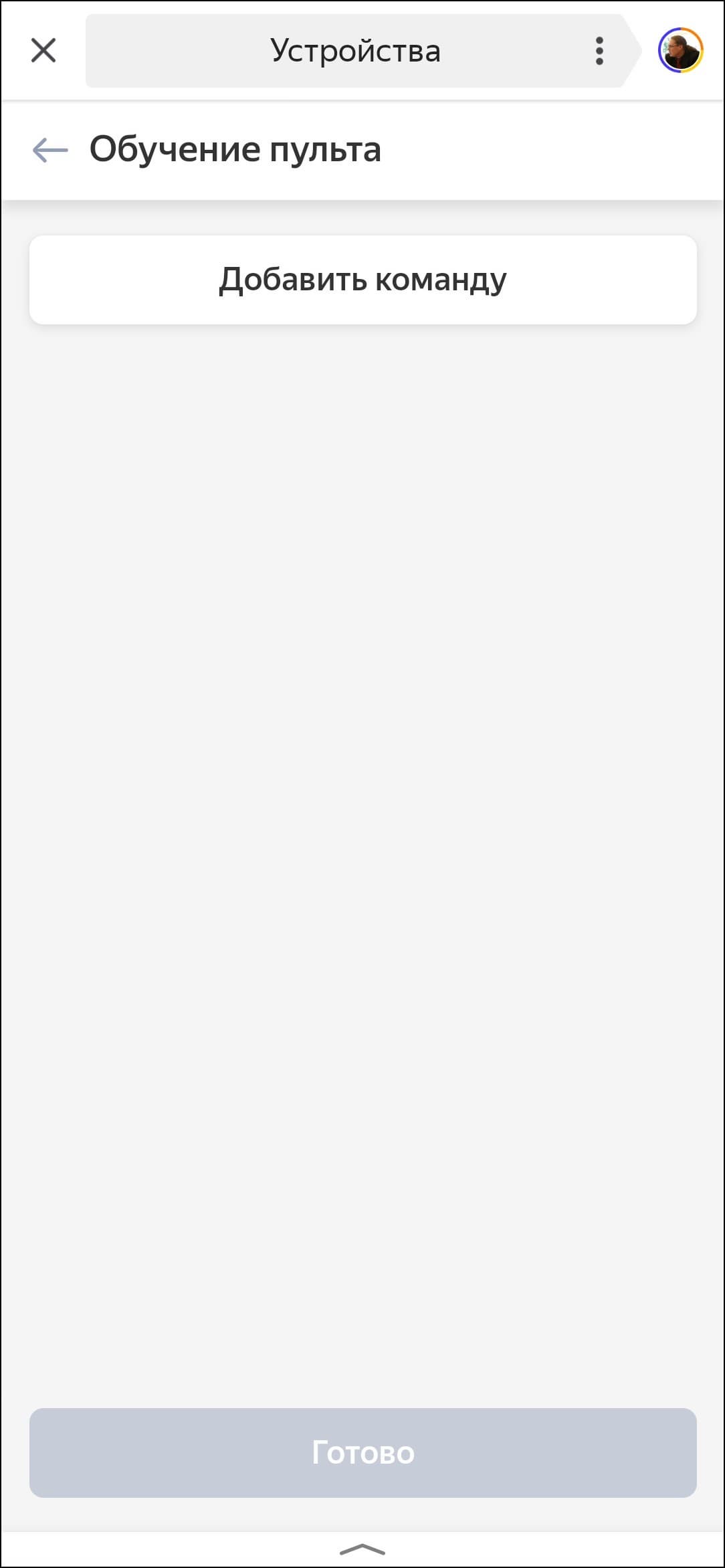Expand the bottom panel chevron
The height and width of the screenshot is (1568, 725).
(362, 1549)
